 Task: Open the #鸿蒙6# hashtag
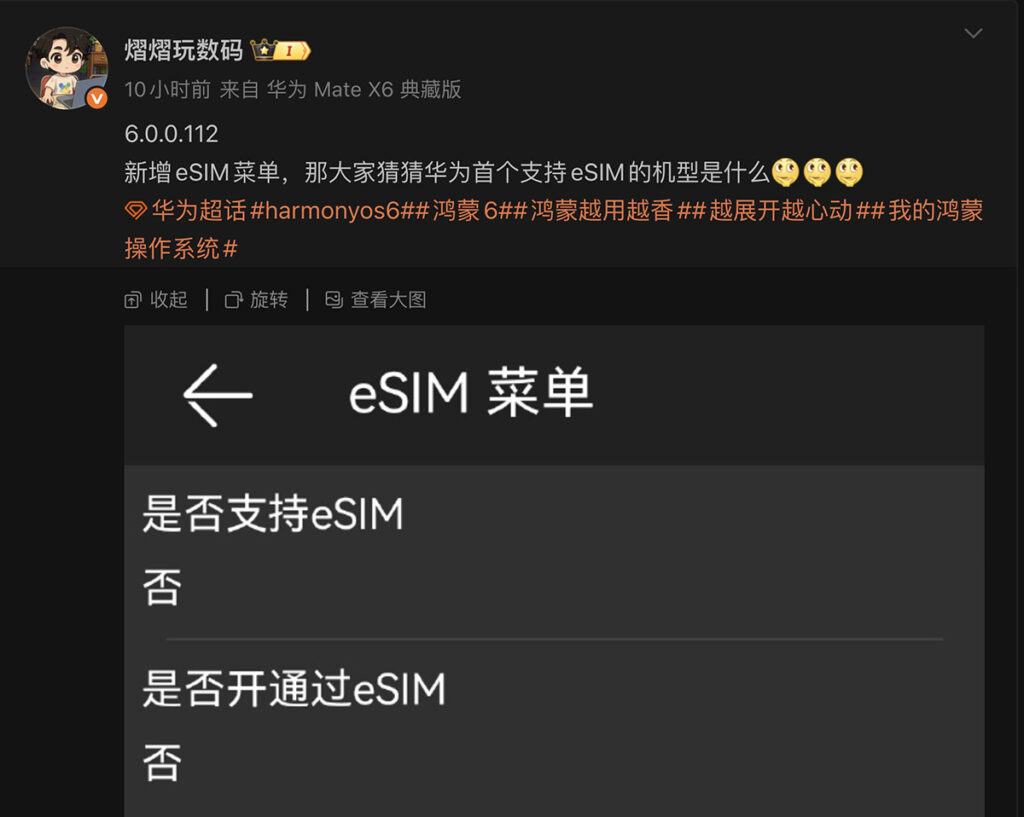coord(465,211)
